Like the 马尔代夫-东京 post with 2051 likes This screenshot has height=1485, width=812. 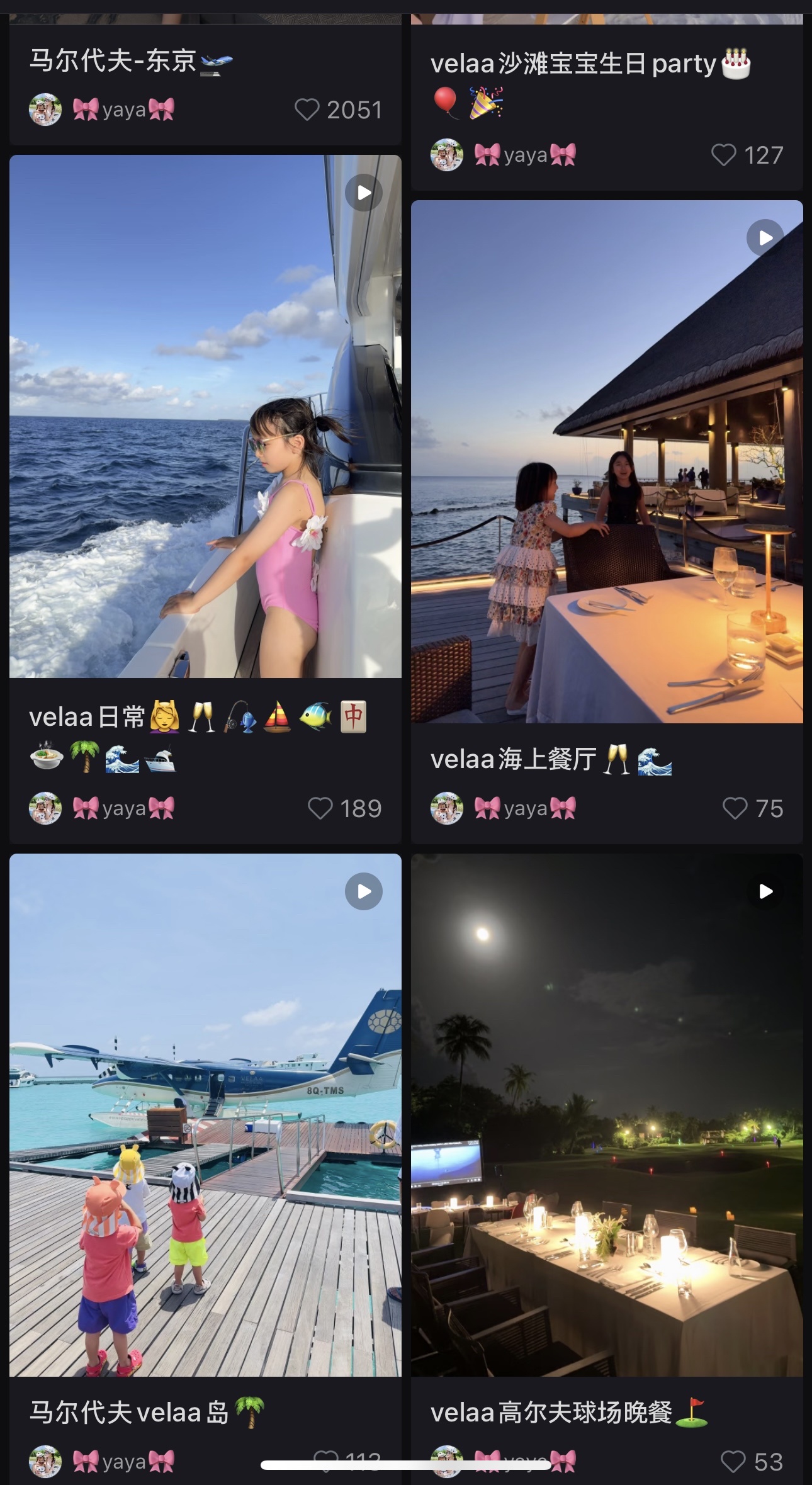[x=307, y=110]
